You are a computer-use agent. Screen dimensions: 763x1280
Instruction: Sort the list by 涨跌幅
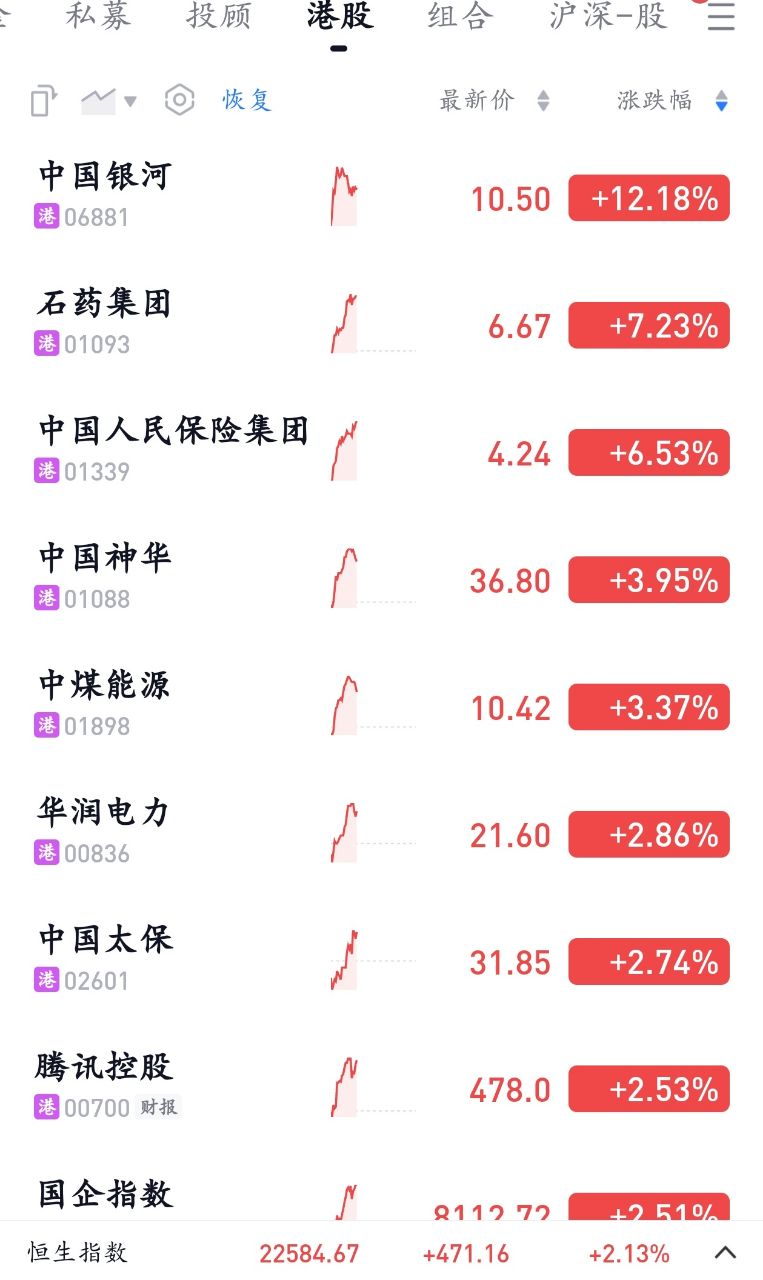click(671, 100)
